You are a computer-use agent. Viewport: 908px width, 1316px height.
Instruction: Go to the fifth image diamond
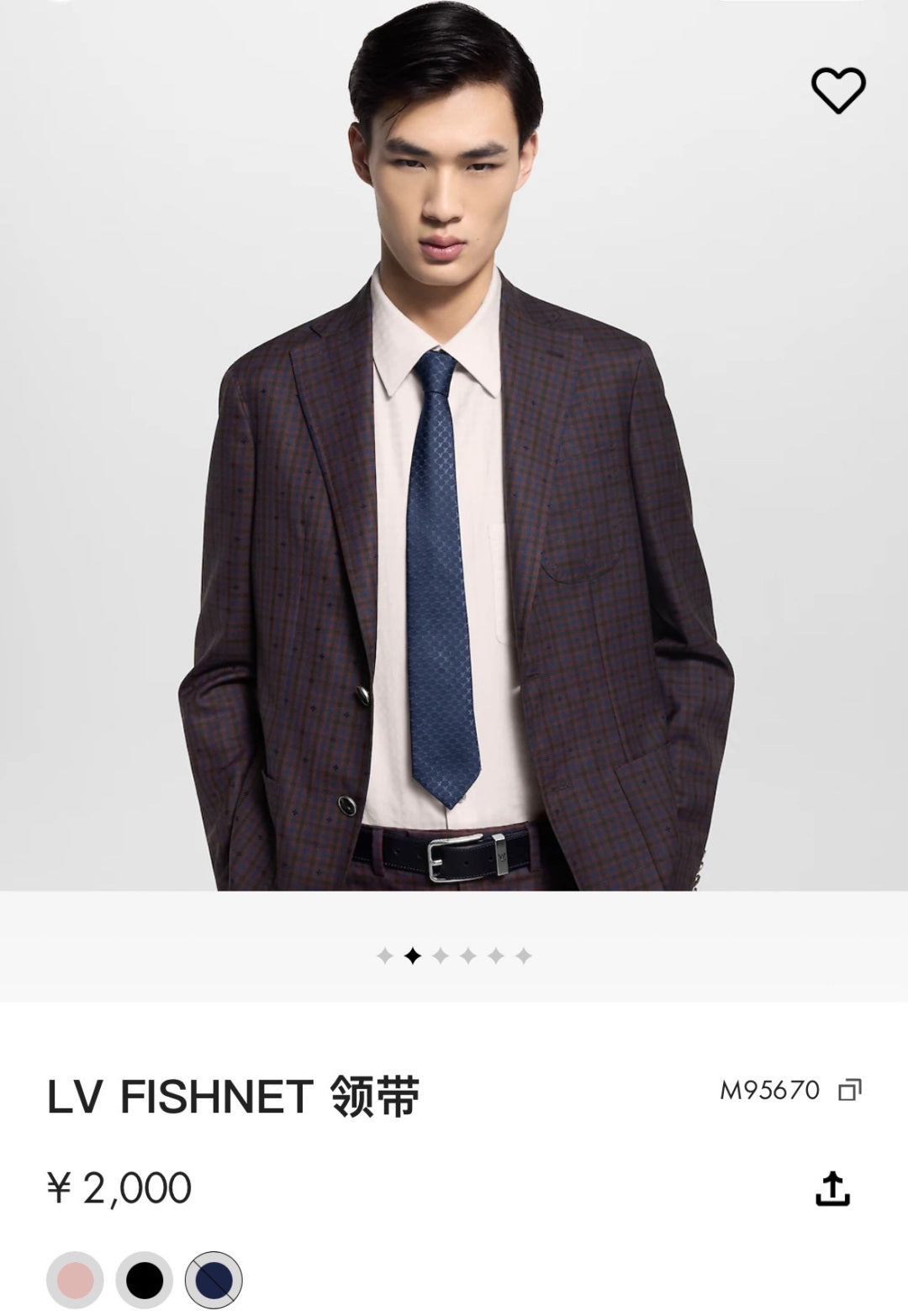click(494, 955)
